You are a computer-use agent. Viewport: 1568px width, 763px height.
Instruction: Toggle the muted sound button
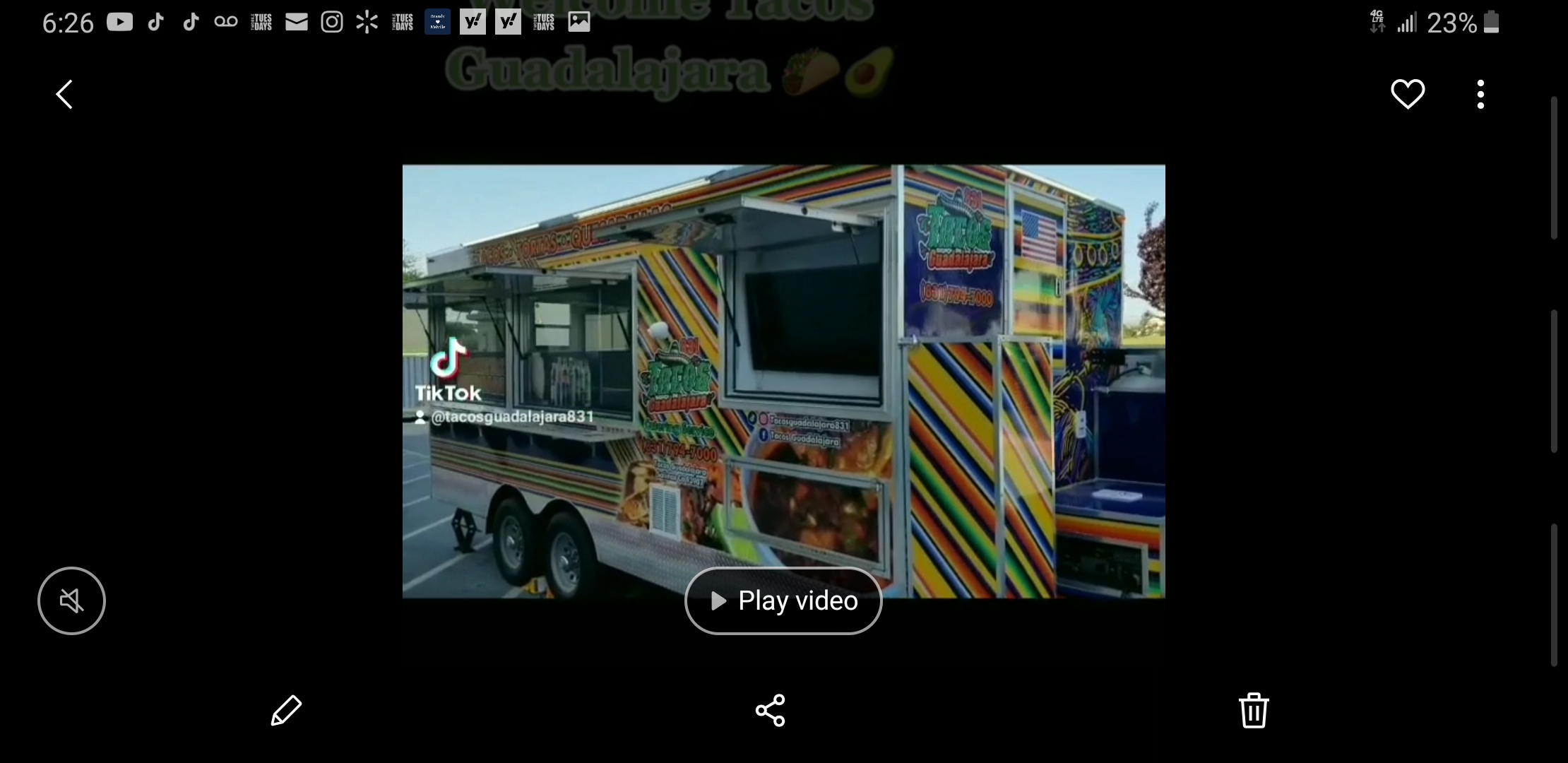pos(71,601)
